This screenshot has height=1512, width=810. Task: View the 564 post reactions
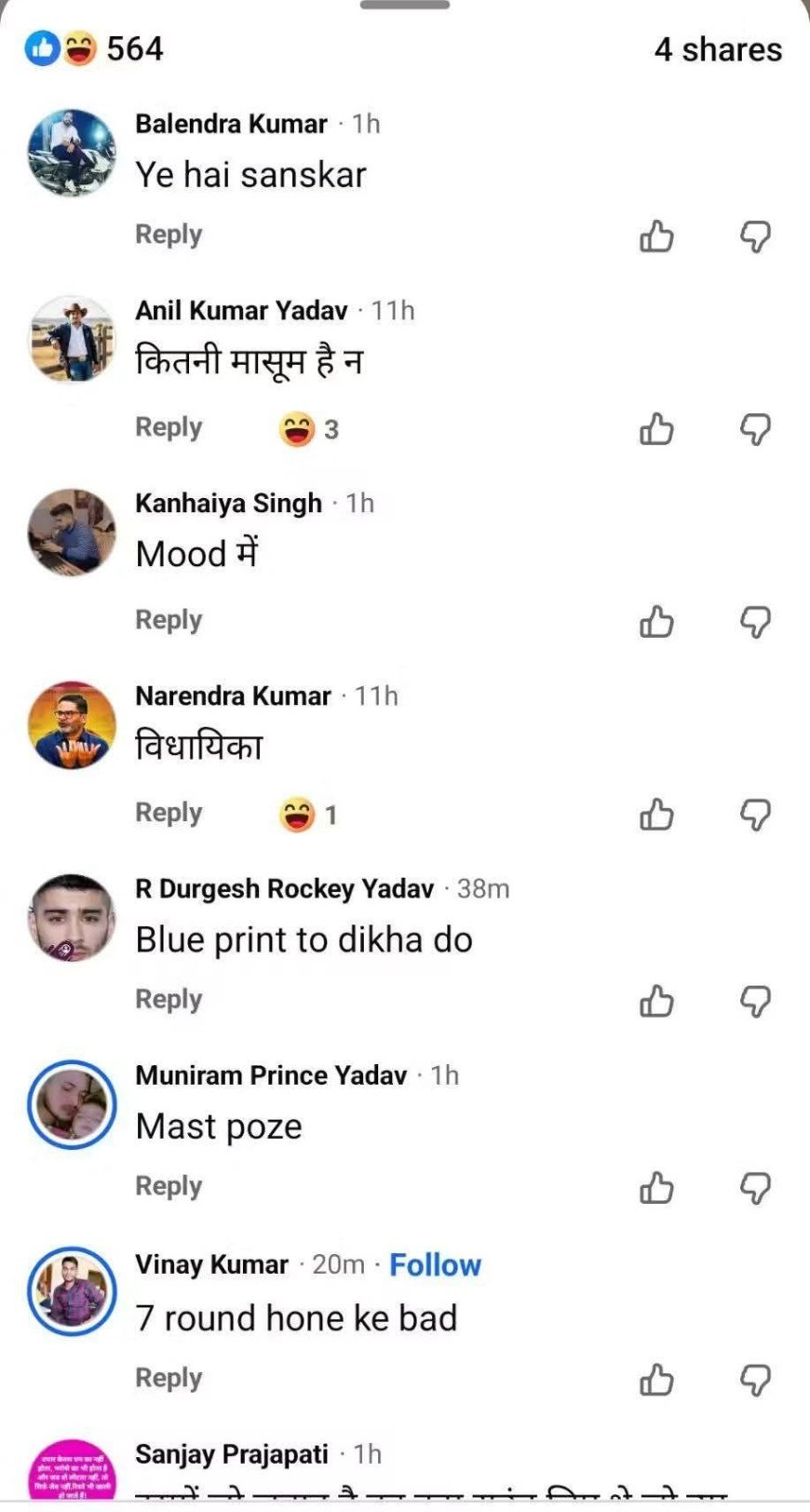tap(94, 48)
